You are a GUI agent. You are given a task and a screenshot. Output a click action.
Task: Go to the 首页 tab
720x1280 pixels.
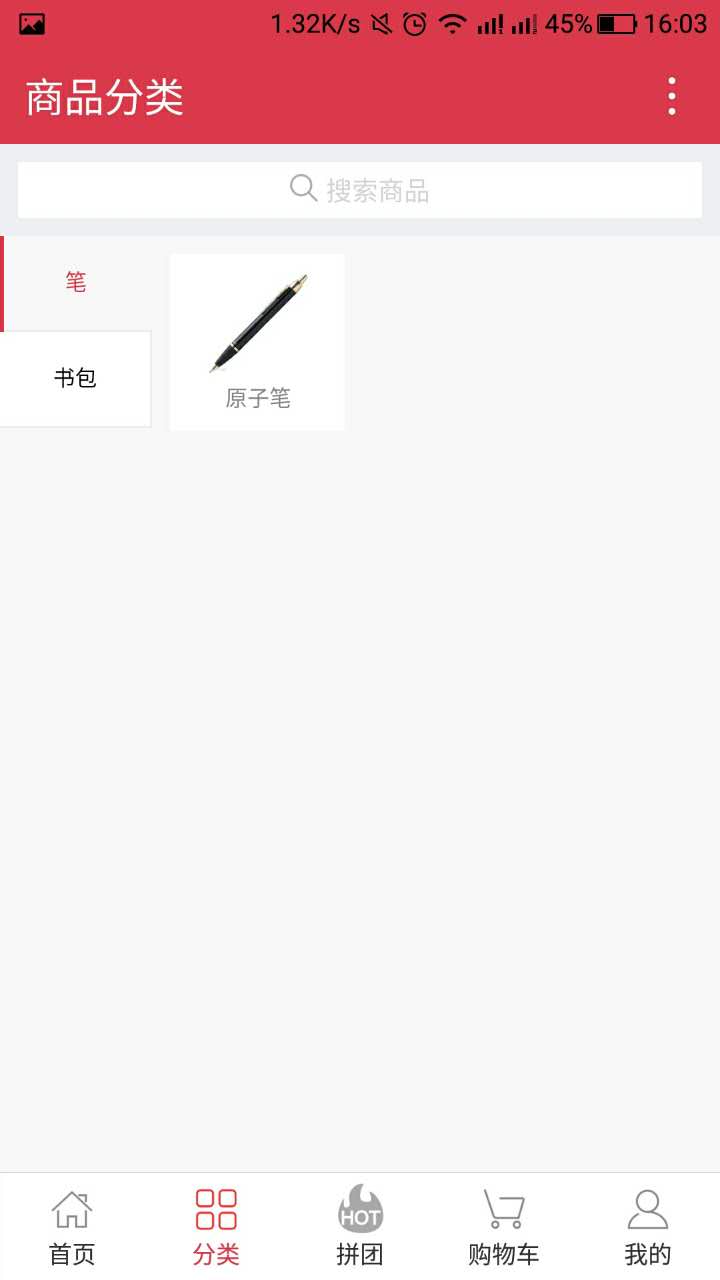pos(72,1227)
